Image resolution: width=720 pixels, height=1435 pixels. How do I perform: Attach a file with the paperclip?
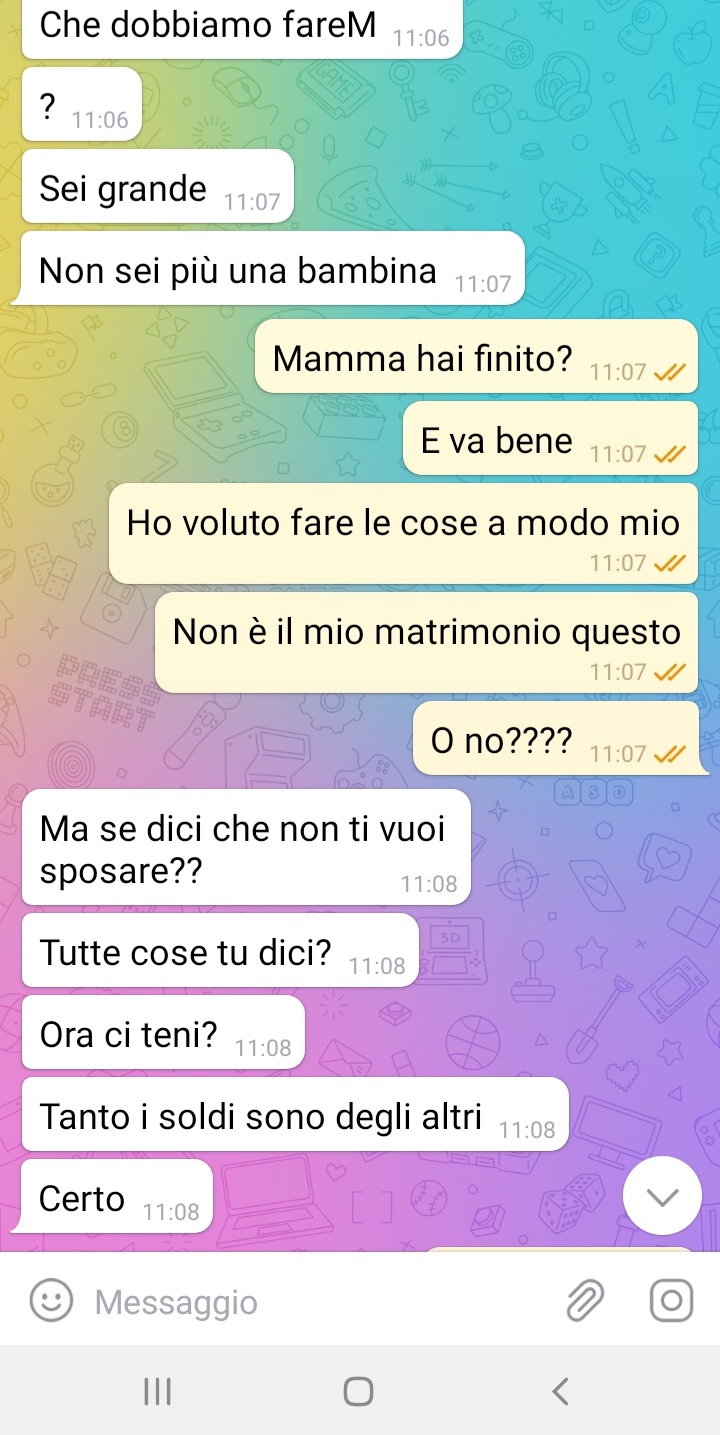tap(587, 1301)
